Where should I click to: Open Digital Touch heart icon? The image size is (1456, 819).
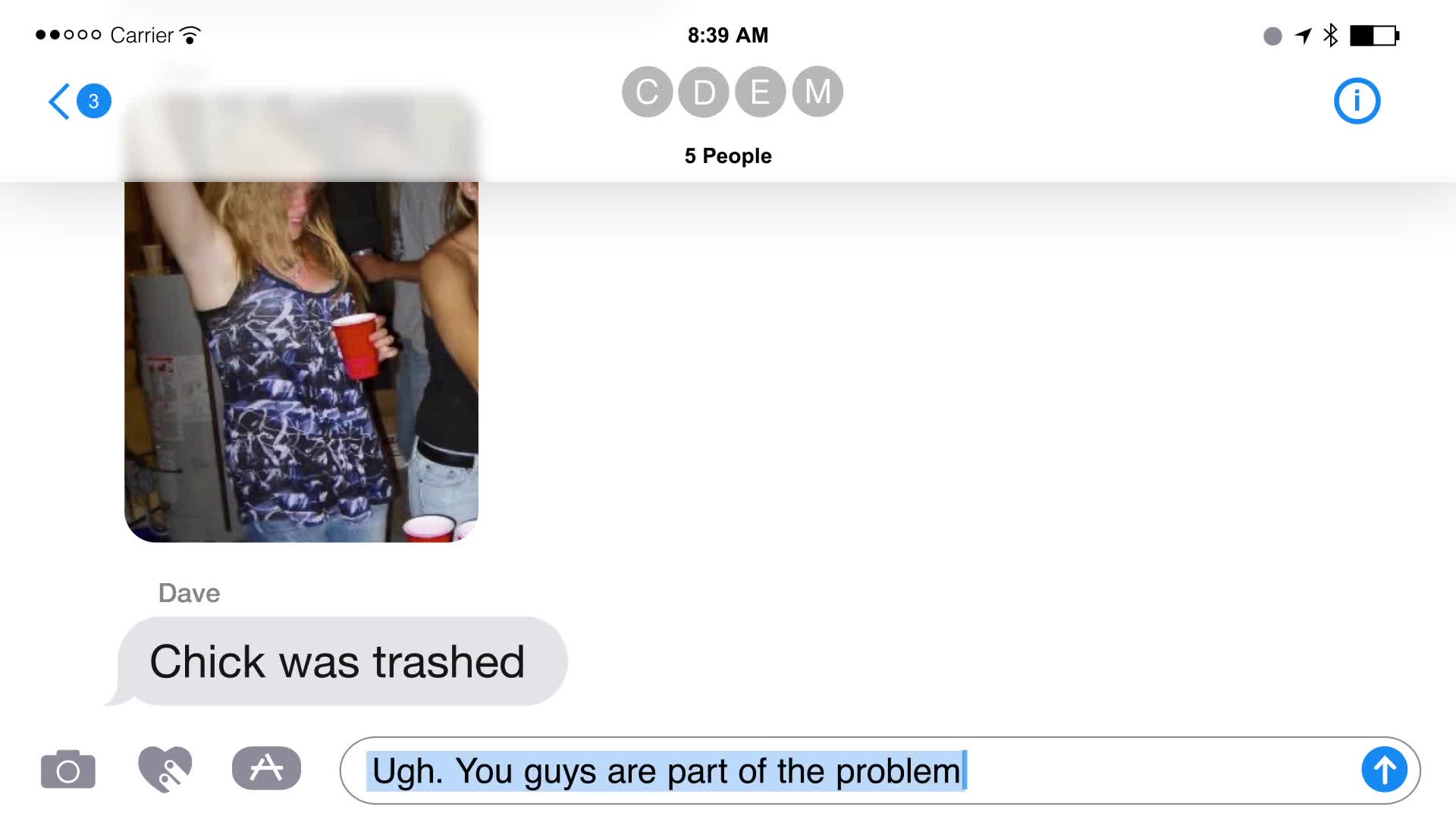(165, 770)
